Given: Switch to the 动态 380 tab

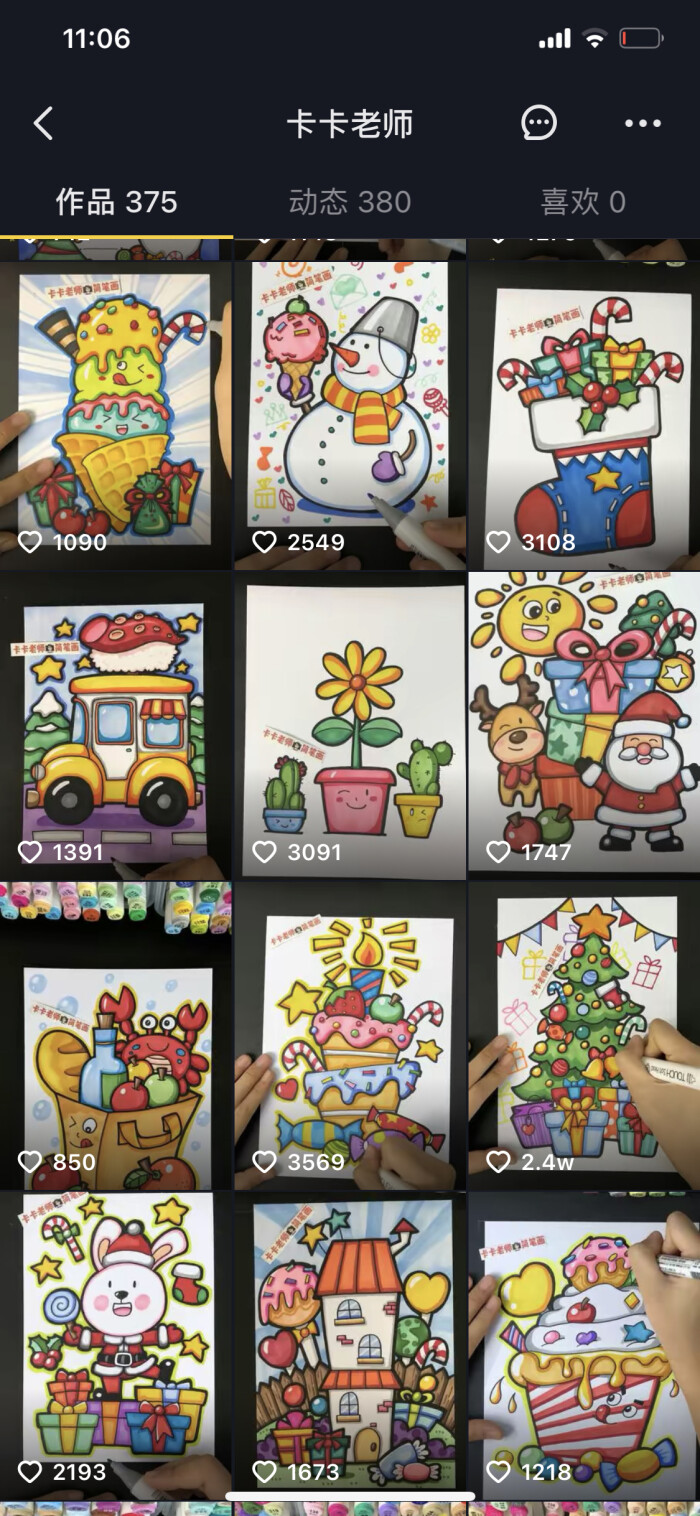Looking at the screenshot, I should (x=349, y=202).
